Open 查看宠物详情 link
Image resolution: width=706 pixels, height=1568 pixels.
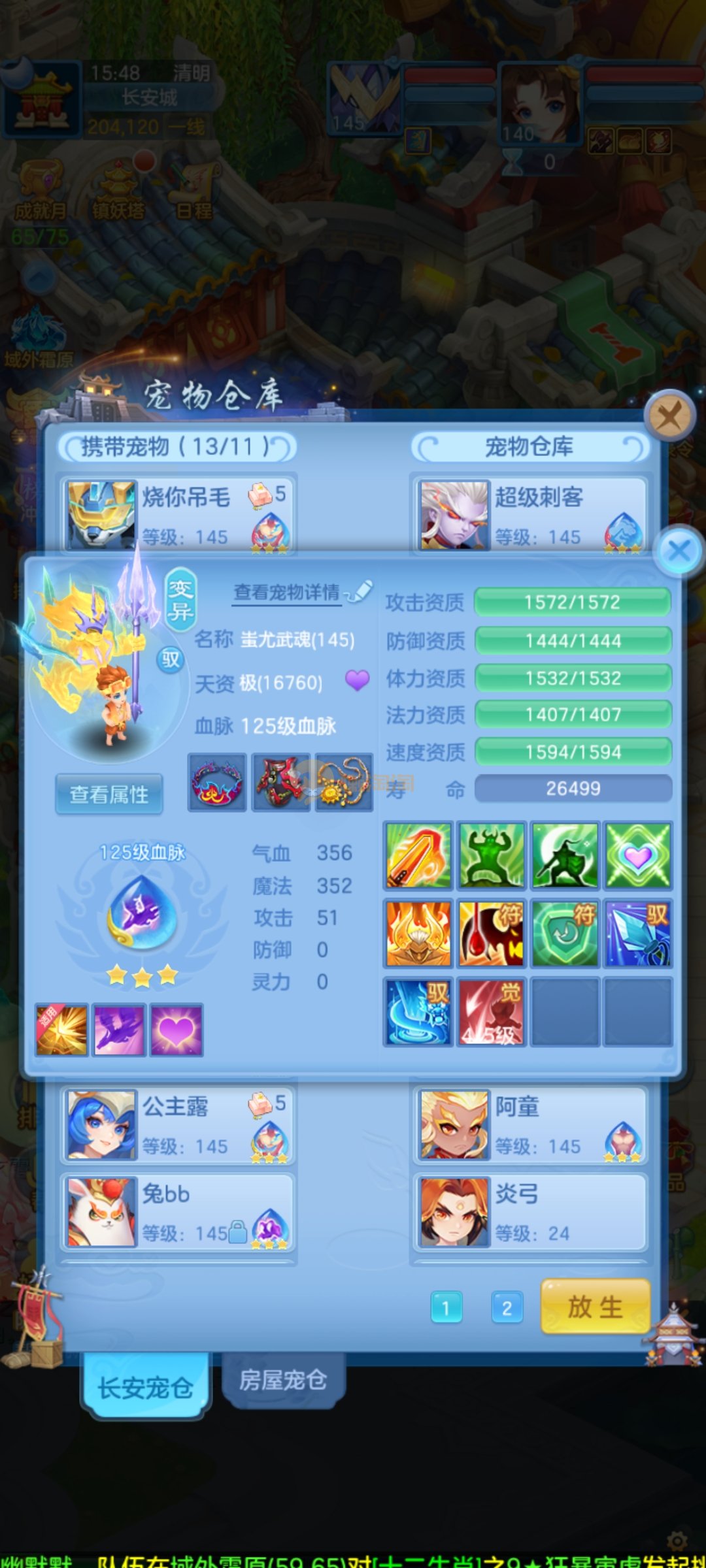pyautogui.click(x=288, y=592)
